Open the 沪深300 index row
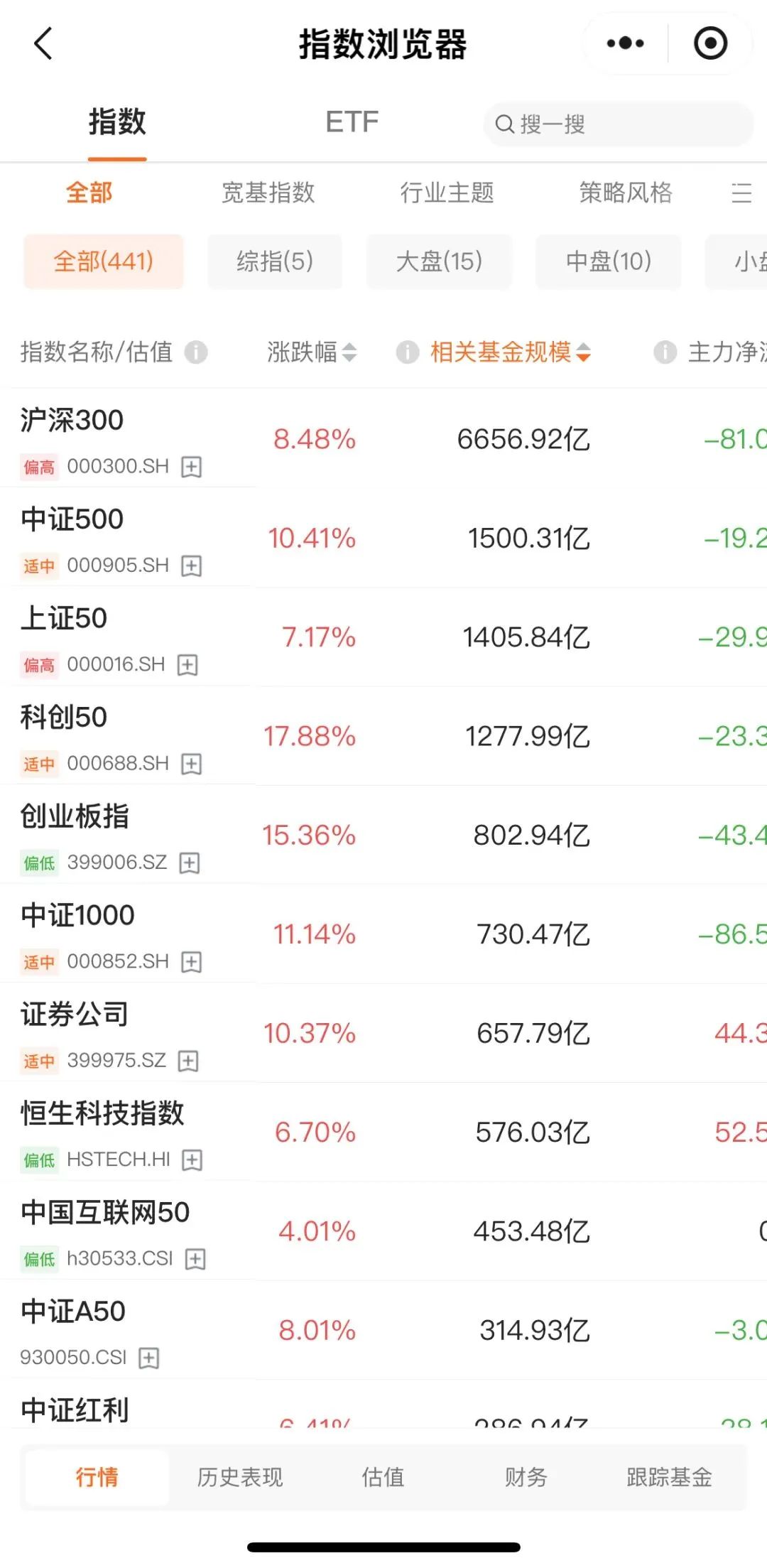 point(383,439)
